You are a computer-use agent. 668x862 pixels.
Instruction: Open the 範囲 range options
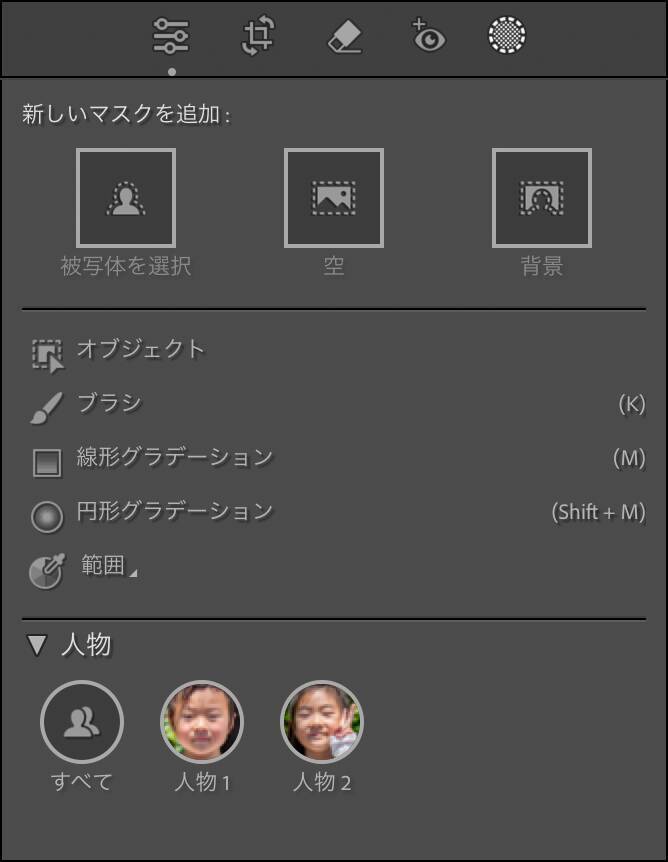click(103, 566)
